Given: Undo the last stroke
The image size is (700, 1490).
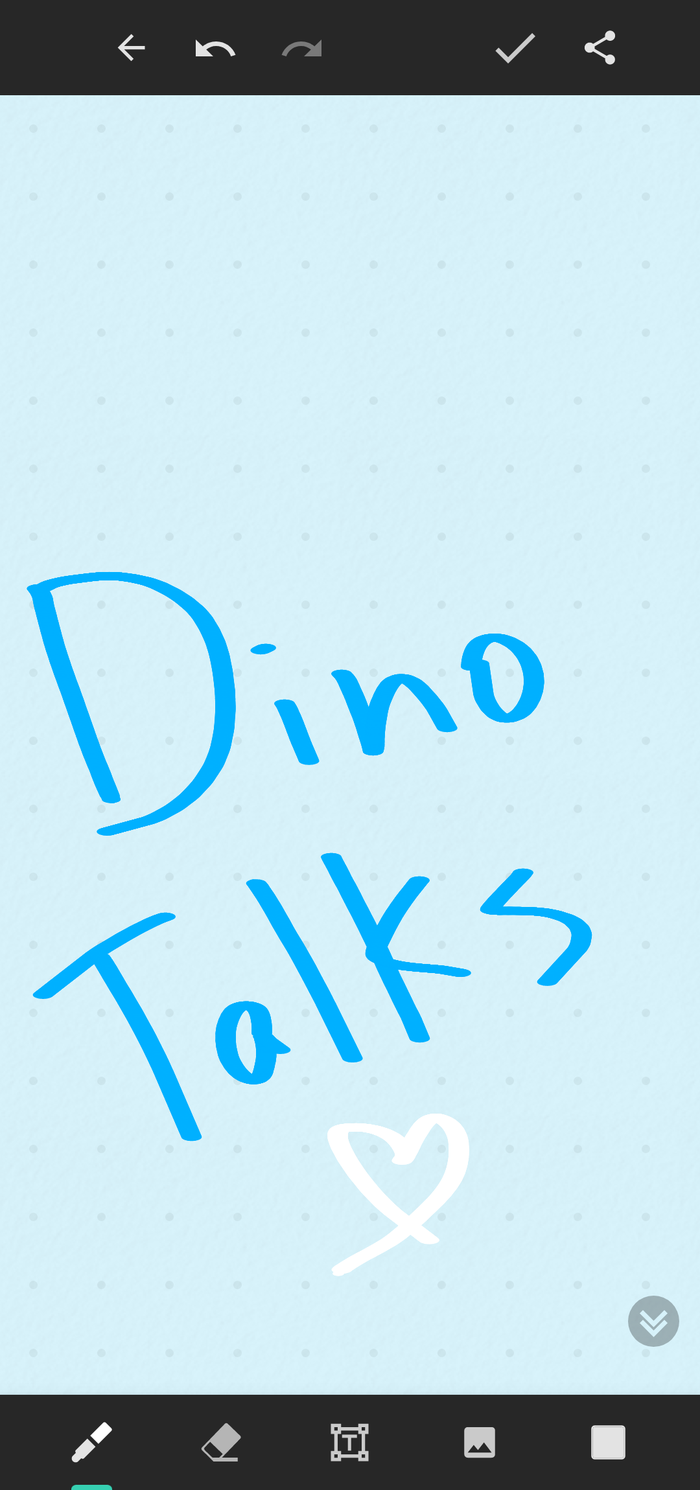Looking at the screenshot, I should (x=215, y=48).
